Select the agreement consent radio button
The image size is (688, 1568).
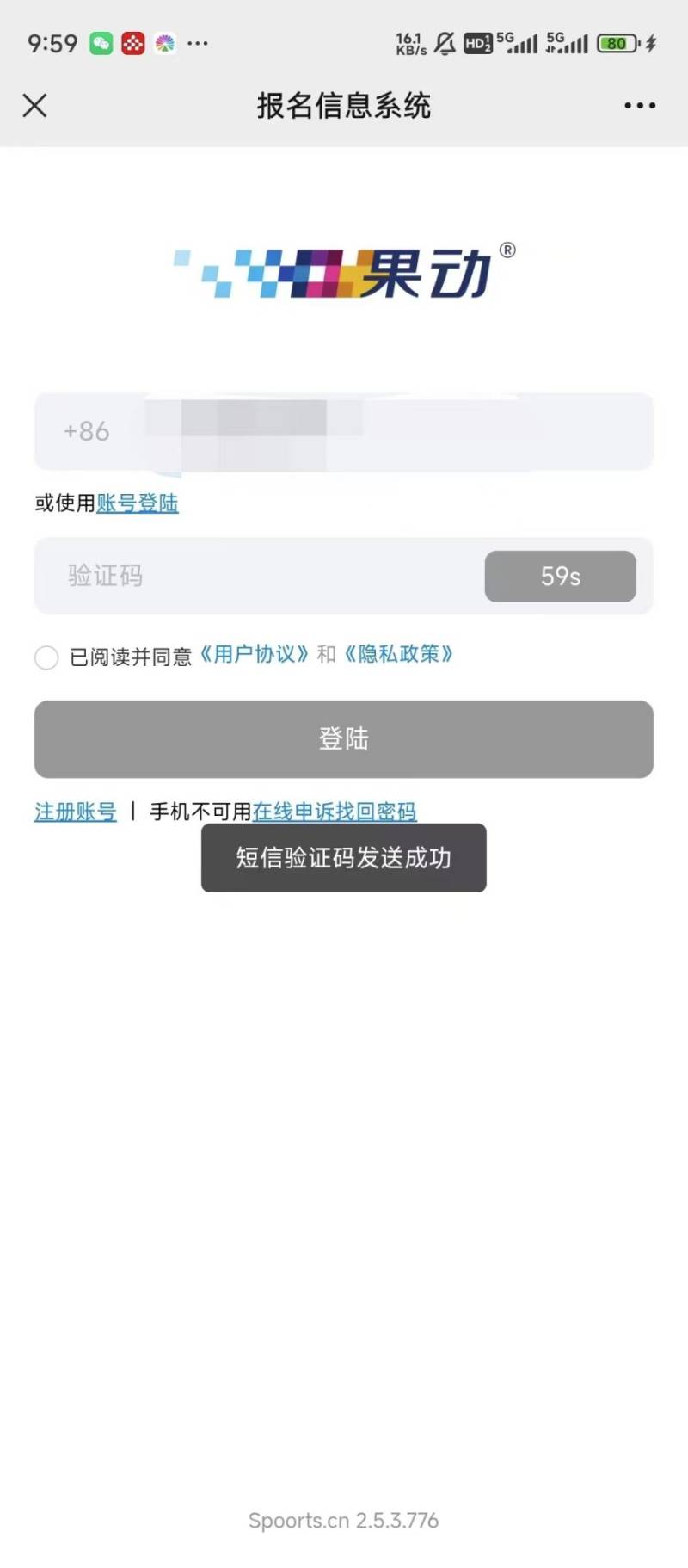(47, 657)
